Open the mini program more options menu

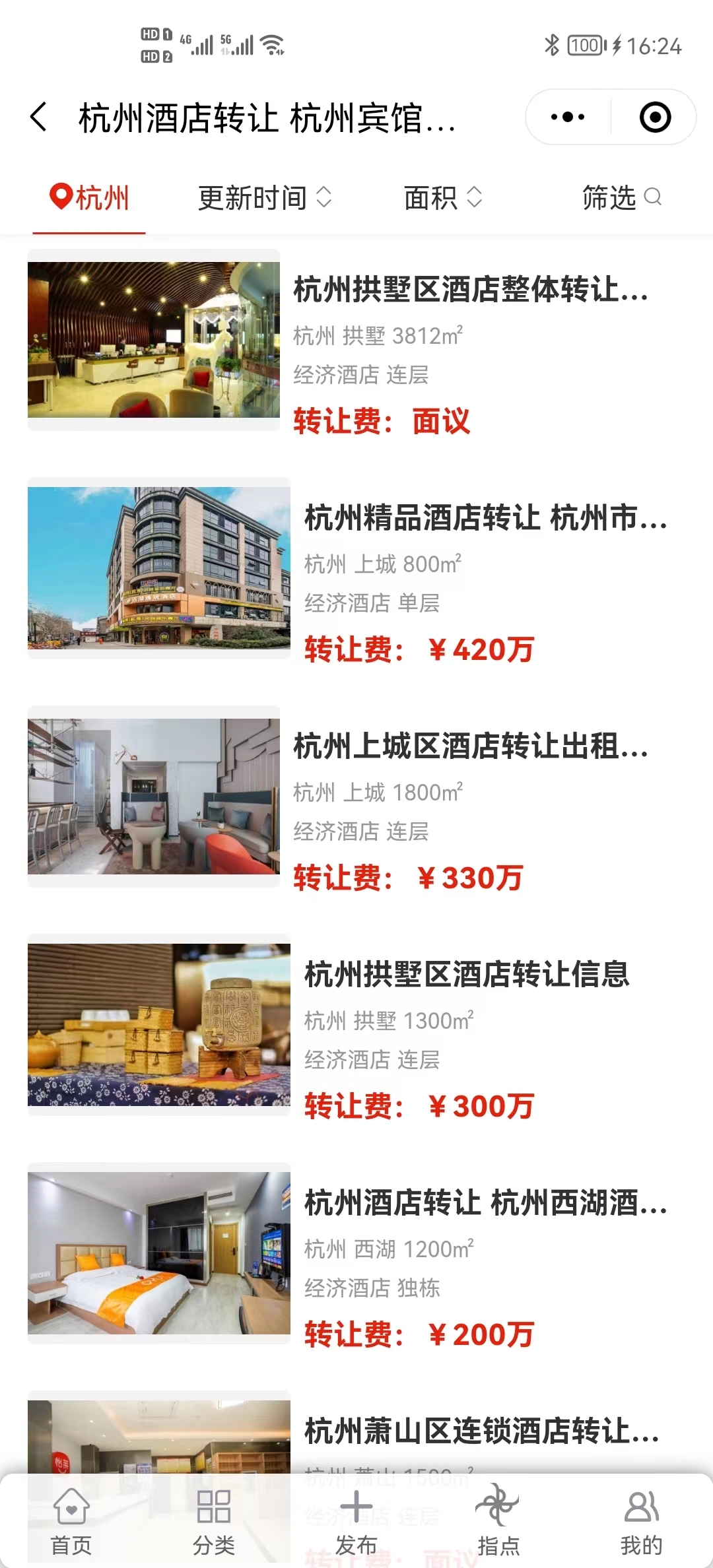click(x=568, y=117)
